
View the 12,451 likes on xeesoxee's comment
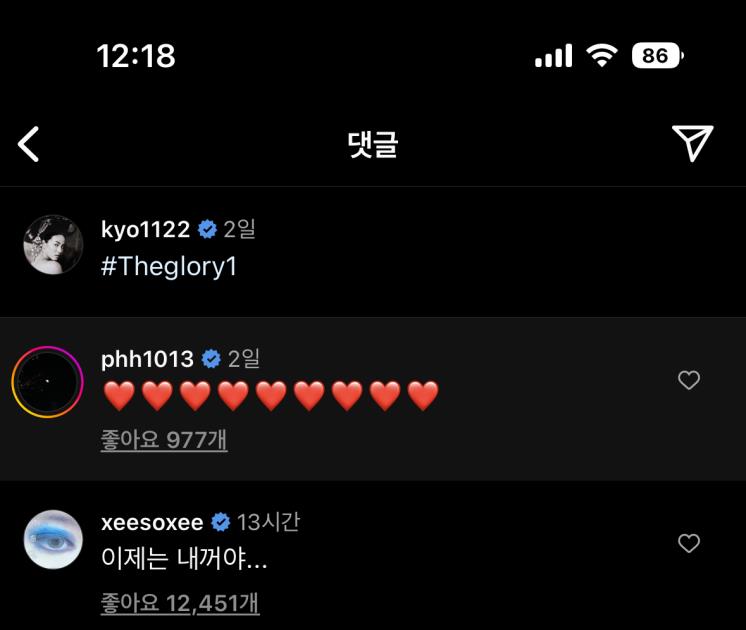[180, 603]
